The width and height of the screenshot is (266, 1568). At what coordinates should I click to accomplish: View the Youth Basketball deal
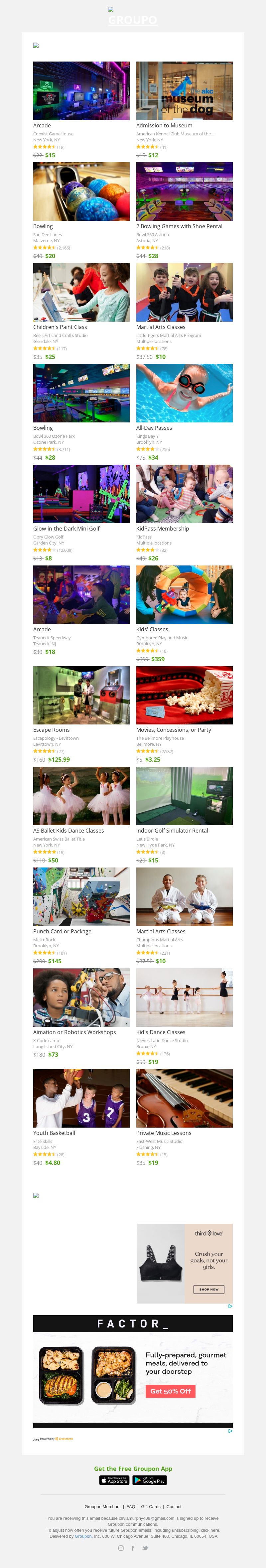pos(81,1098)
